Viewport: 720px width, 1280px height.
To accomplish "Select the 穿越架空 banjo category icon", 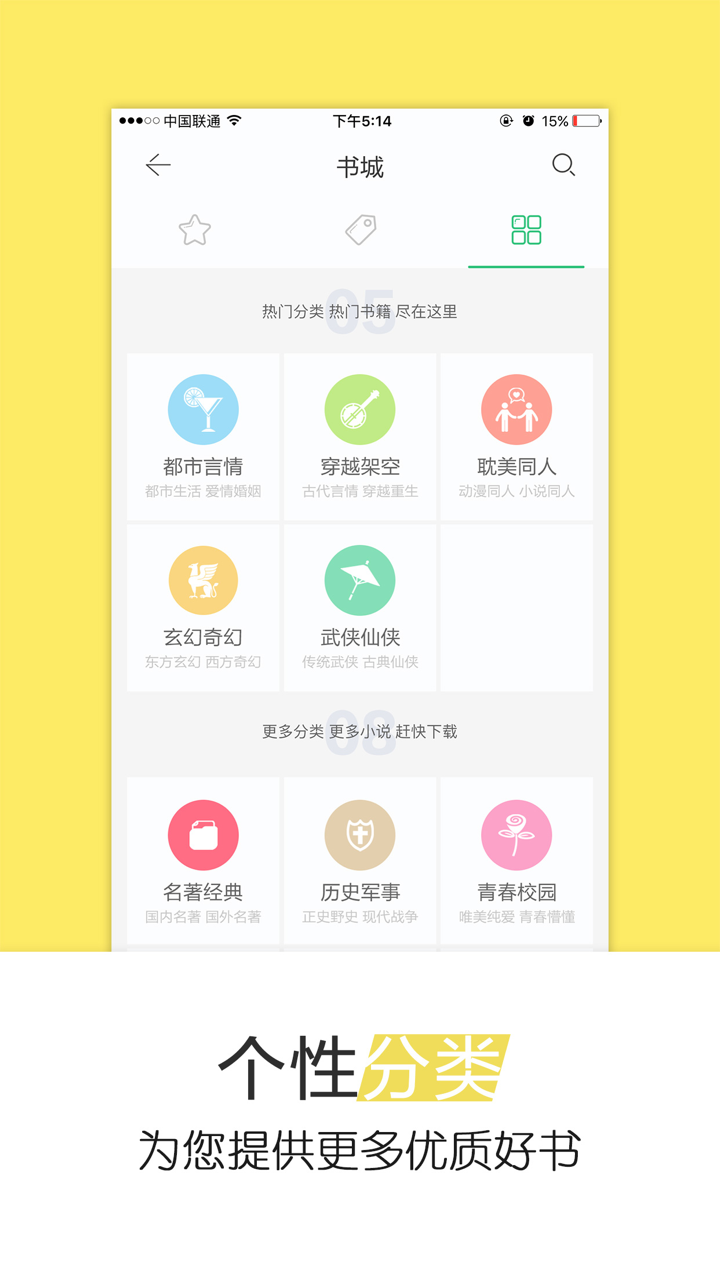I will (x=360, y=408).
